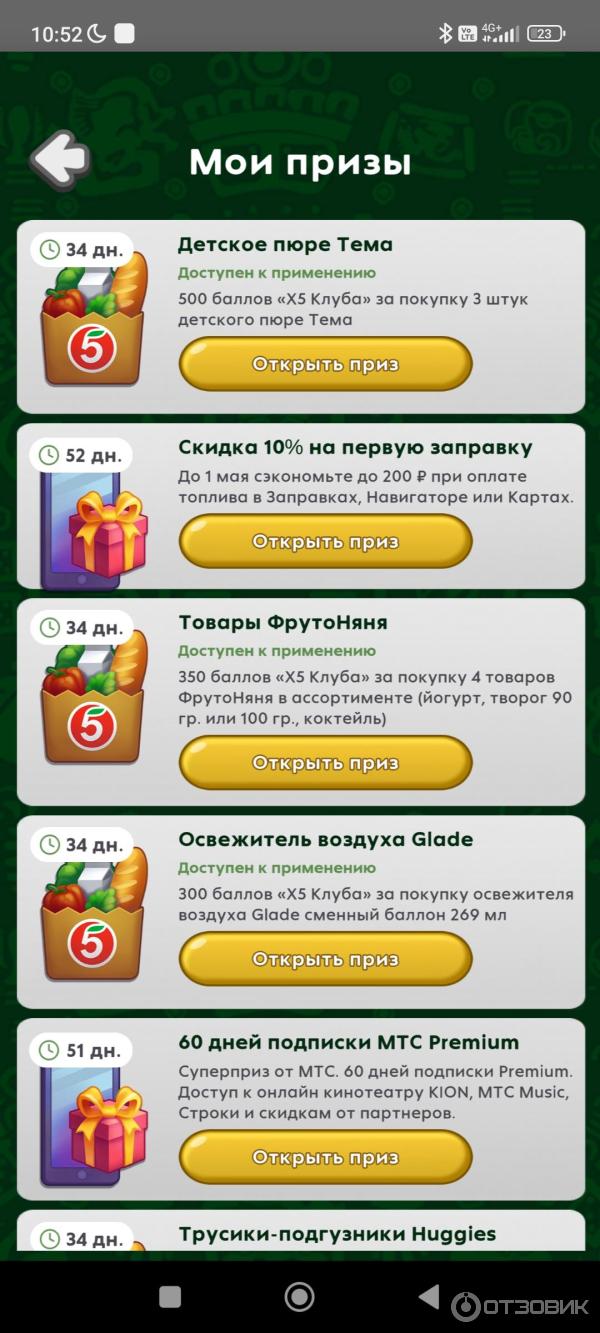Go back using the white arrow
The width and height of the screenshot is (600, 1333).
tap(60, 158)
